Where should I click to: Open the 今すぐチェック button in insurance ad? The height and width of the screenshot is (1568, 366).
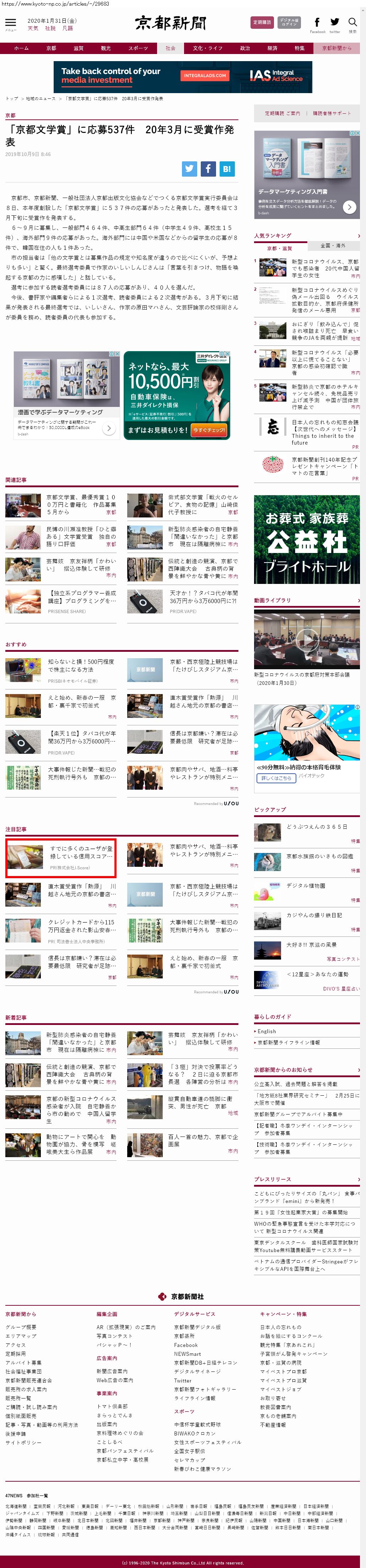pyautogui.click(x=208, y=430)
